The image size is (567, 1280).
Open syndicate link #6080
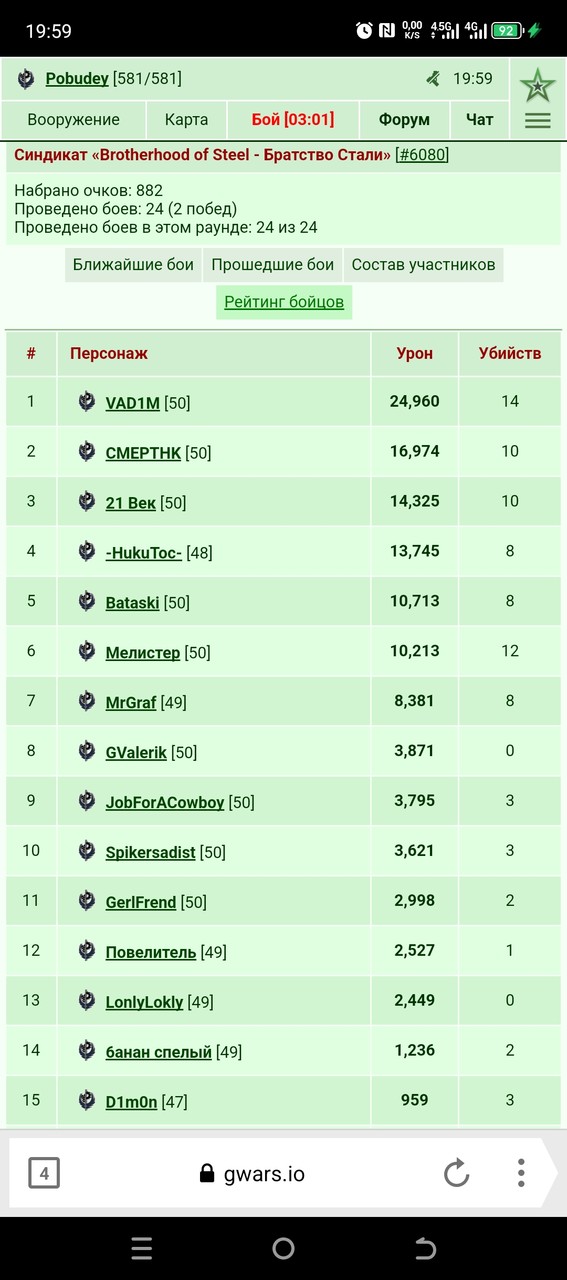(x=422, y=155)
